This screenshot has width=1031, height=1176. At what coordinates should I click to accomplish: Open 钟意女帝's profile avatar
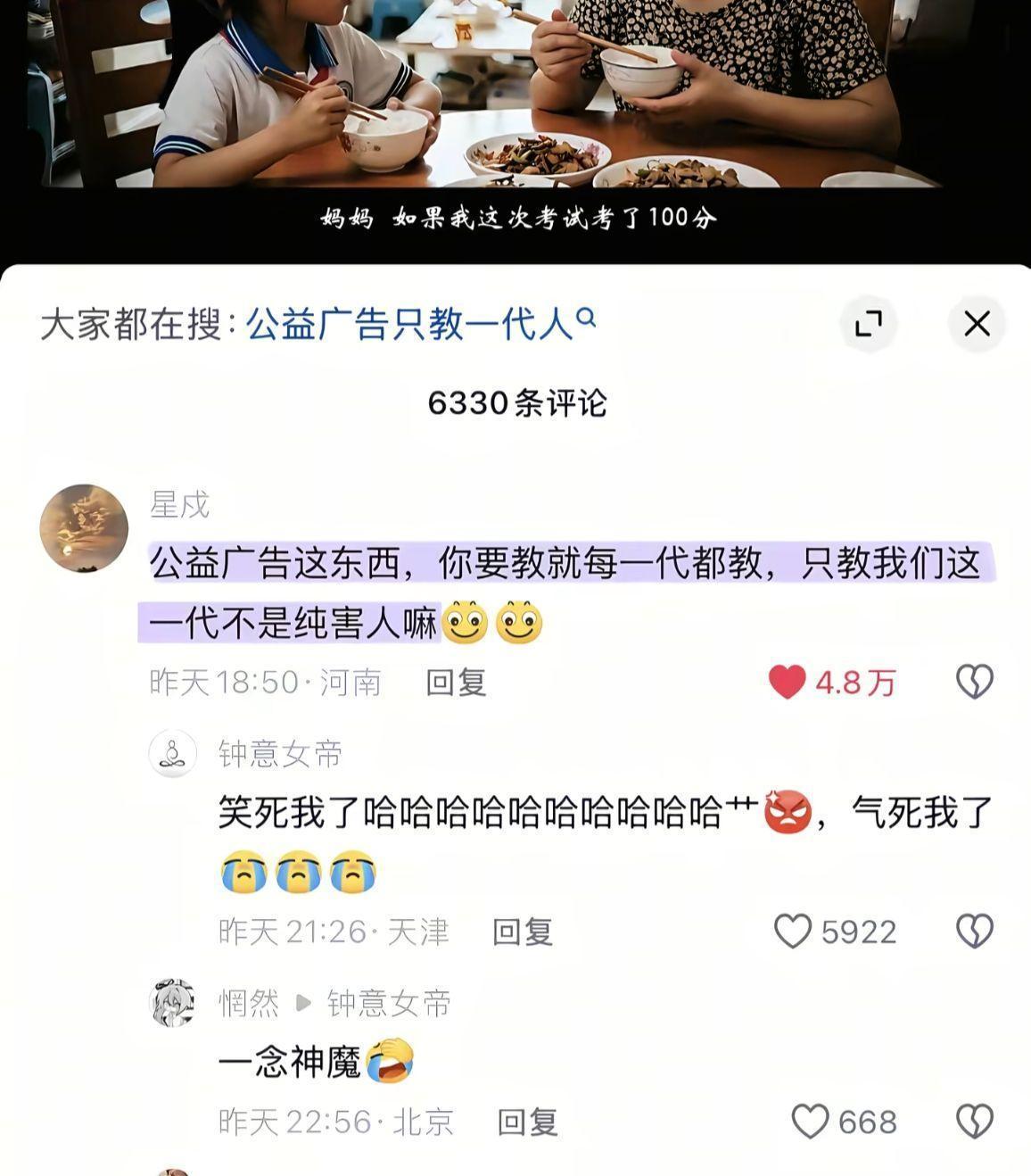(174, 752)
